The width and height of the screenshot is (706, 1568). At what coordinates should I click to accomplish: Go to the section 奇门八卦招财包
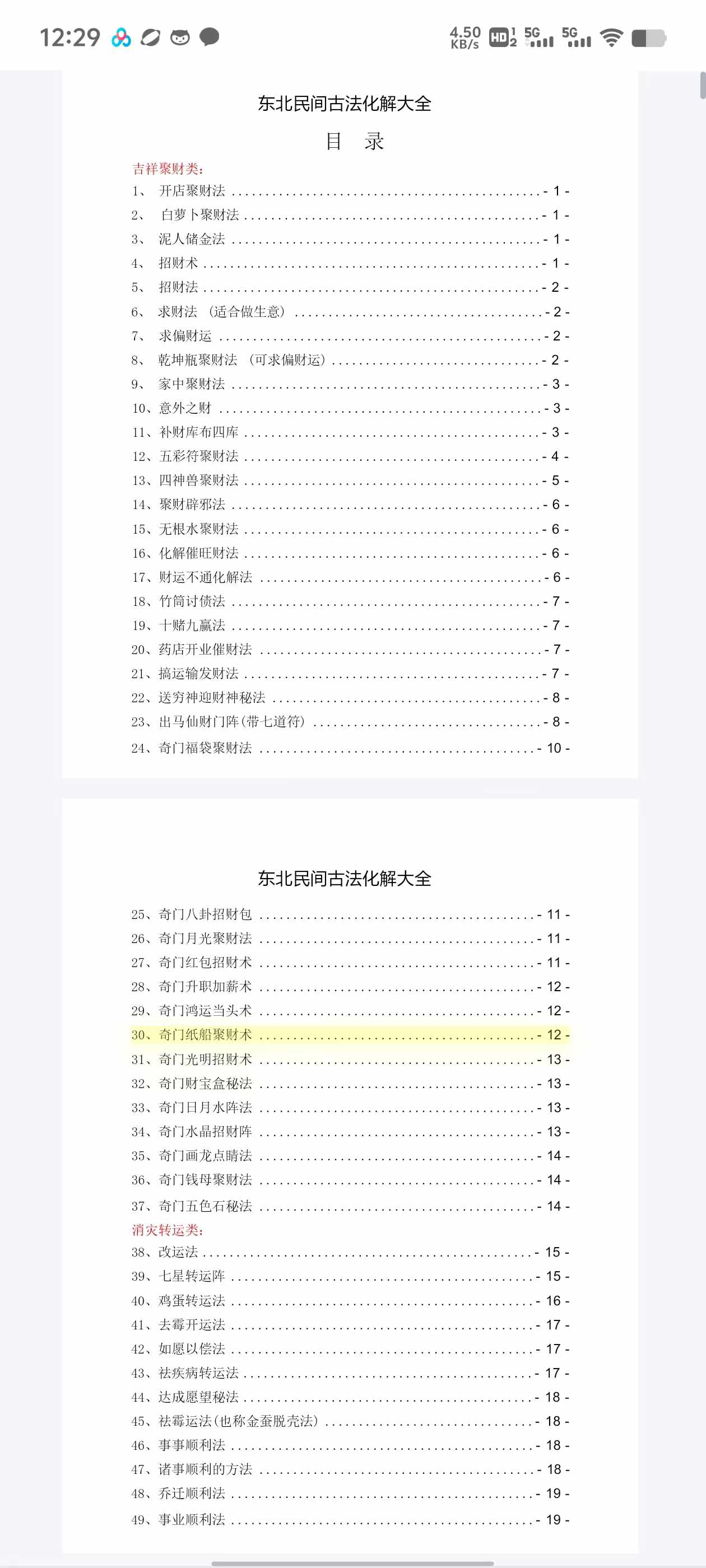point(350,914)
